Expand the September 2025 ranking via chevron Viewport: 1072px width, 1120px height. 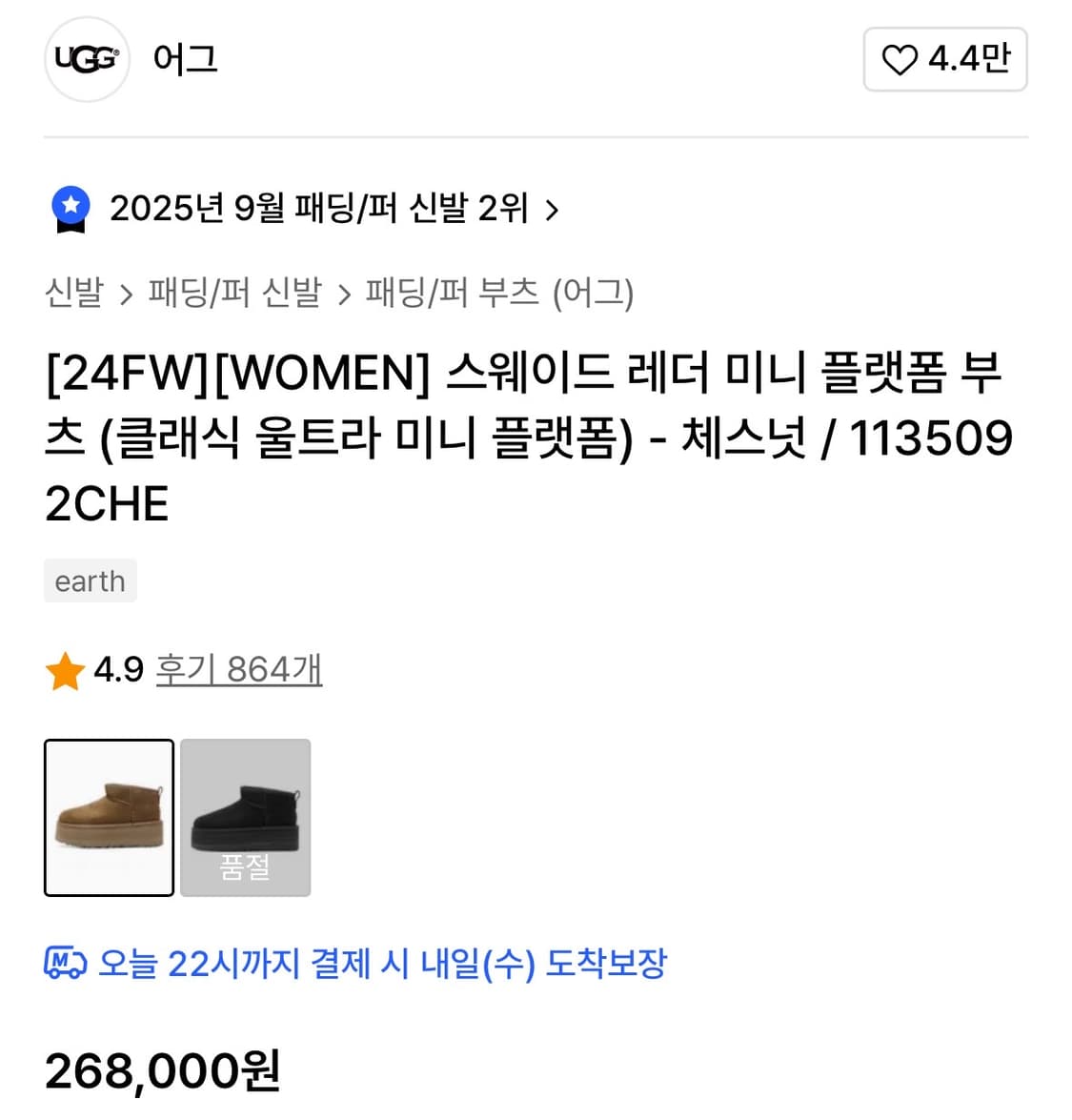[551, 210]
